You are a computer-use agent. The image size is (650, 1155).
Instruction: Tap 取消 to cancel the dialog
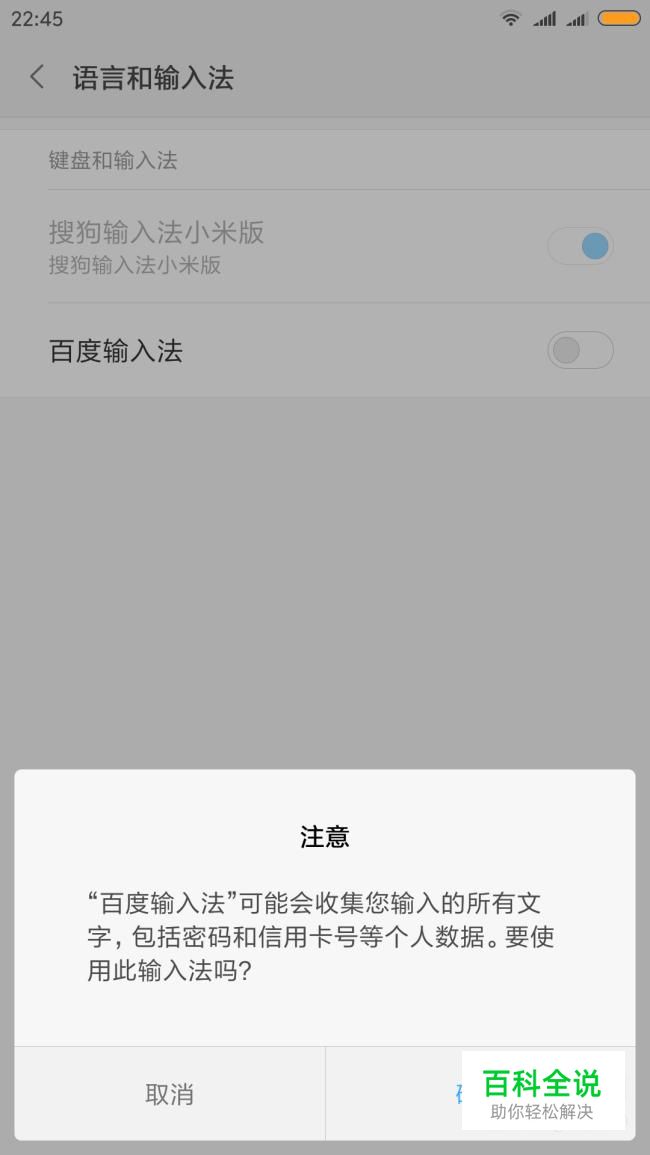169,1093
